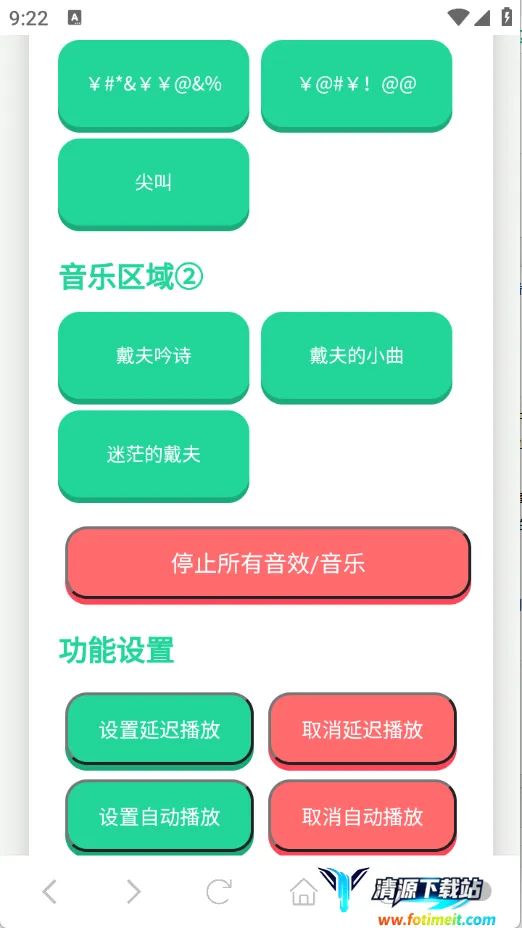The width and height of the screenshot is (522, 928).
Task: Go back with the browser back arrow
Action: click(50, 891)
